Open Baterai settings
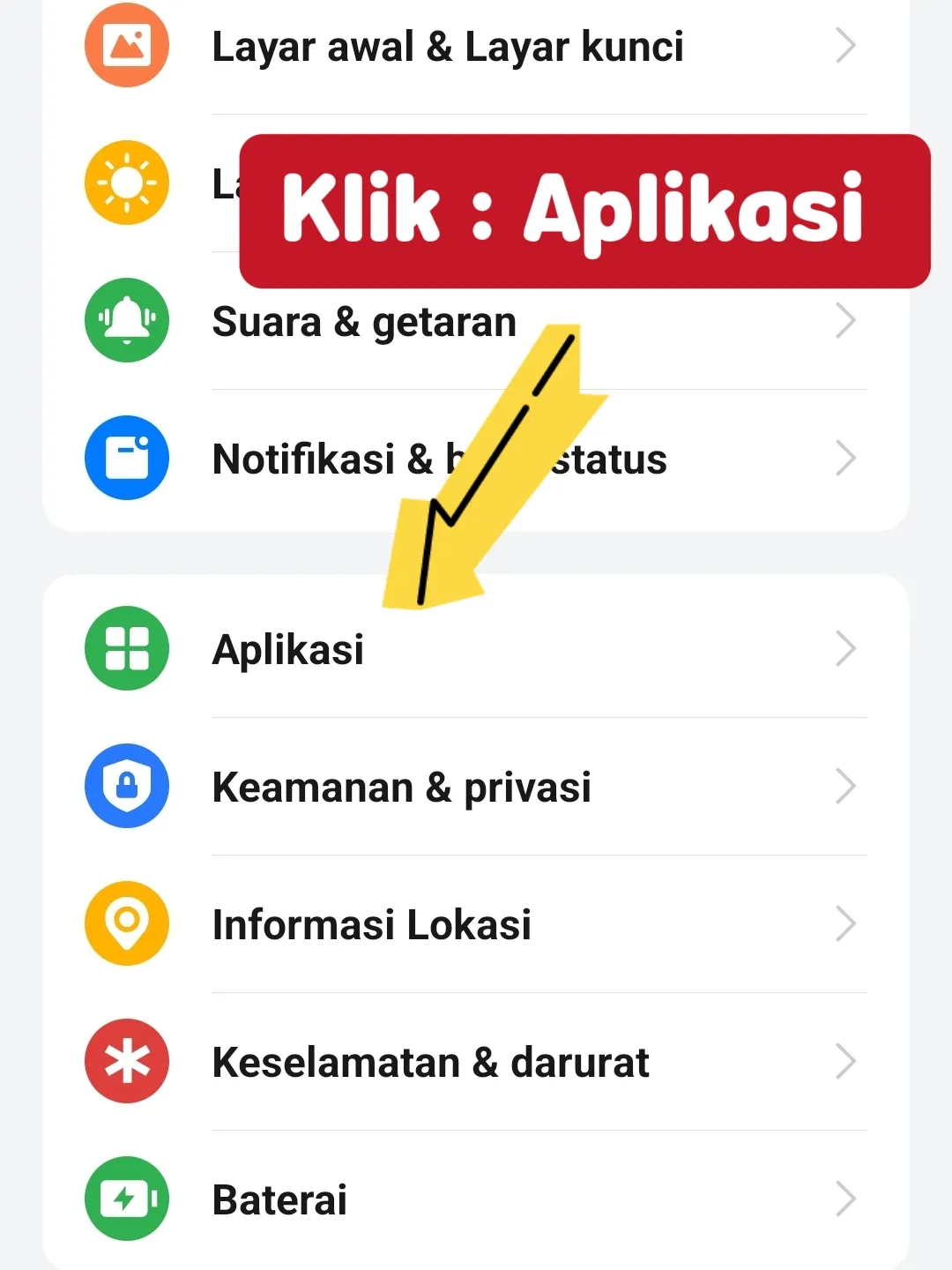This screenshot has width=952, height=1270. (280, 1200)
